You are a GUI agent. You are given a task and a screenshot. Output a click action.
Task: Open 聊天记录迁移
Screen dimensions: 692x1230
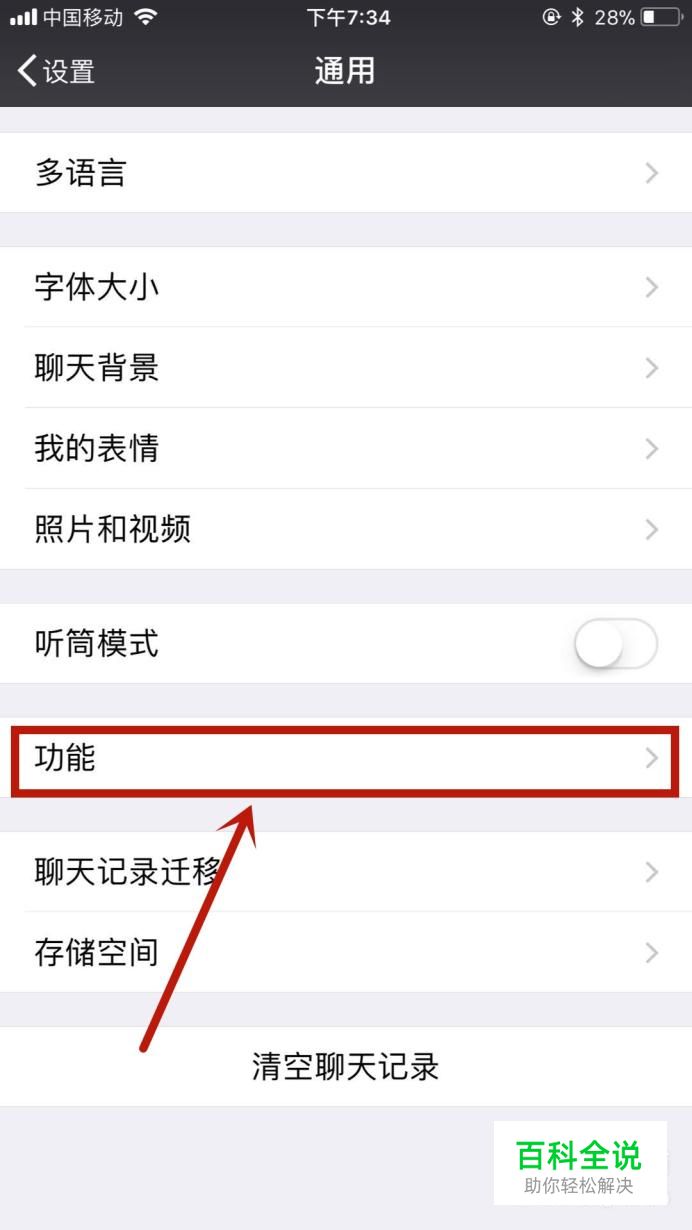pyautogui.click(x=345, y=871)
